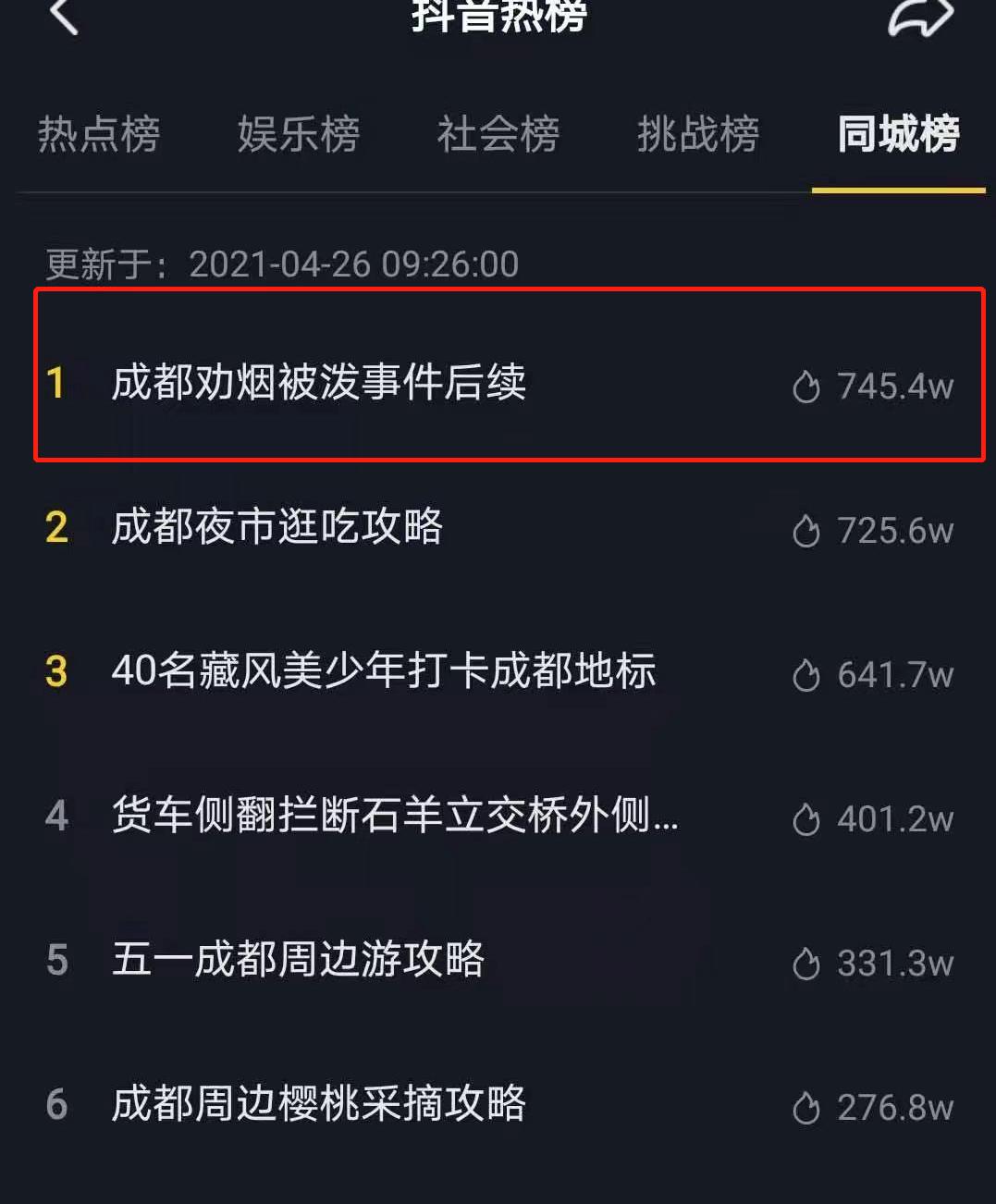Tap the flame icon beside 641.7w

pyautogui.click(x=807, y=675)
